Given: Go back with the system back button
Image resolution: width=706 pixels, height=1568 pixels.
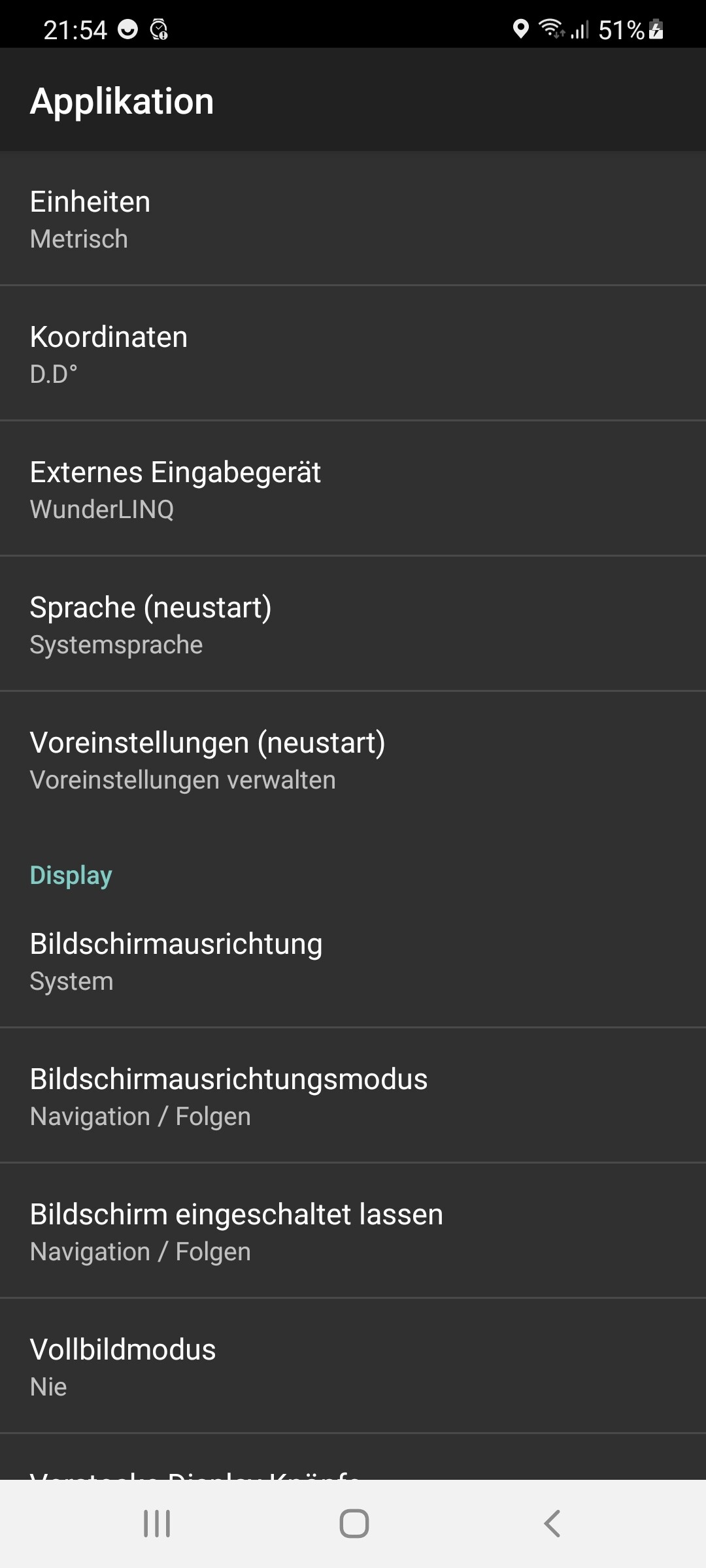Looking at the screenshot, I should 552,1524.
